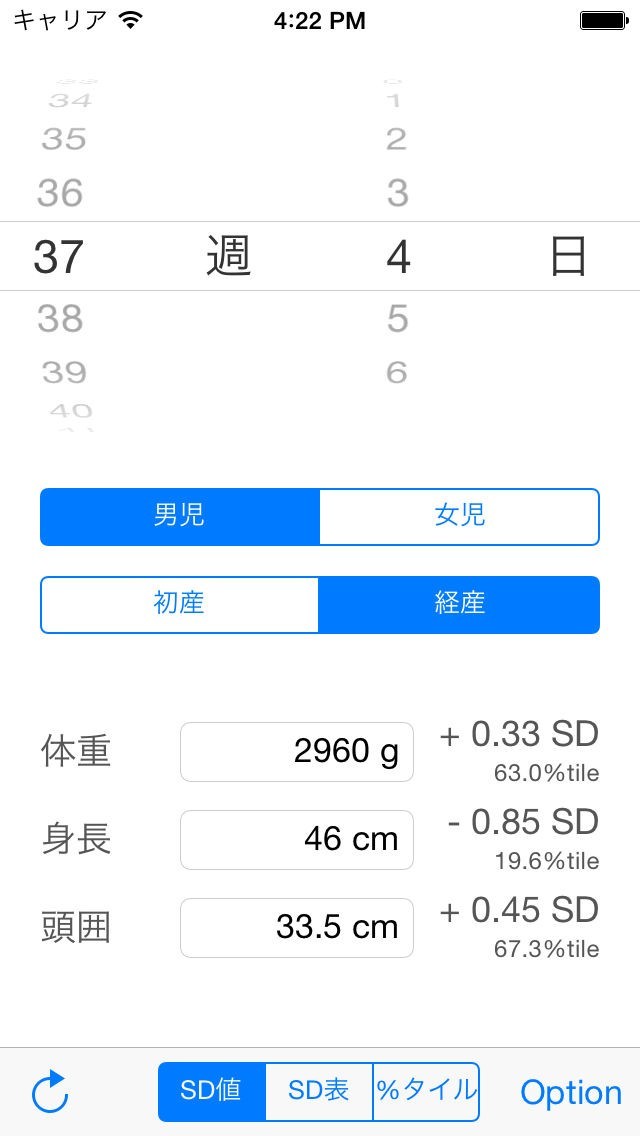Pick week 38 in the week wheel

click(60, 319)
